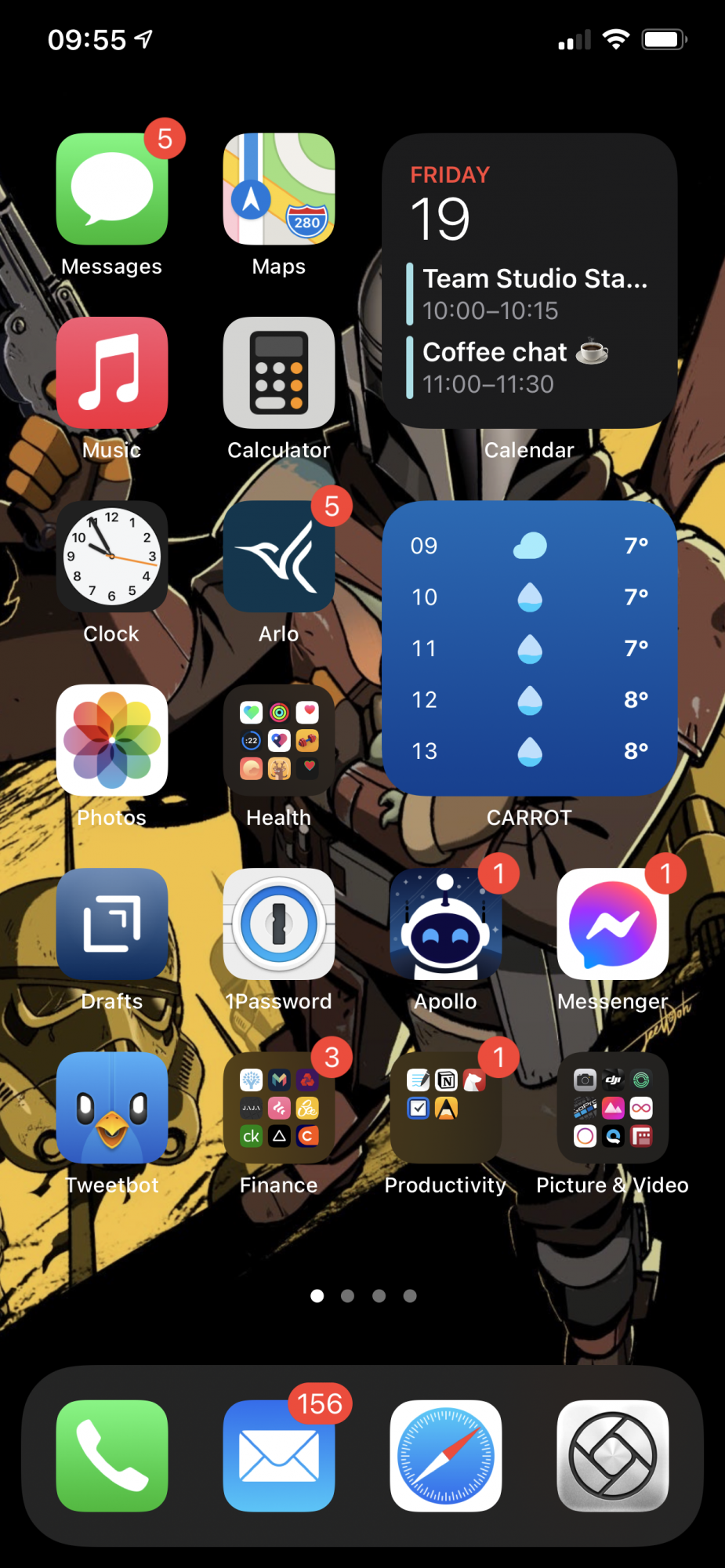Image resolution: width=725 pixels, height=1568 pixels.
Task: Open the Music app
Action: [112, 372]
